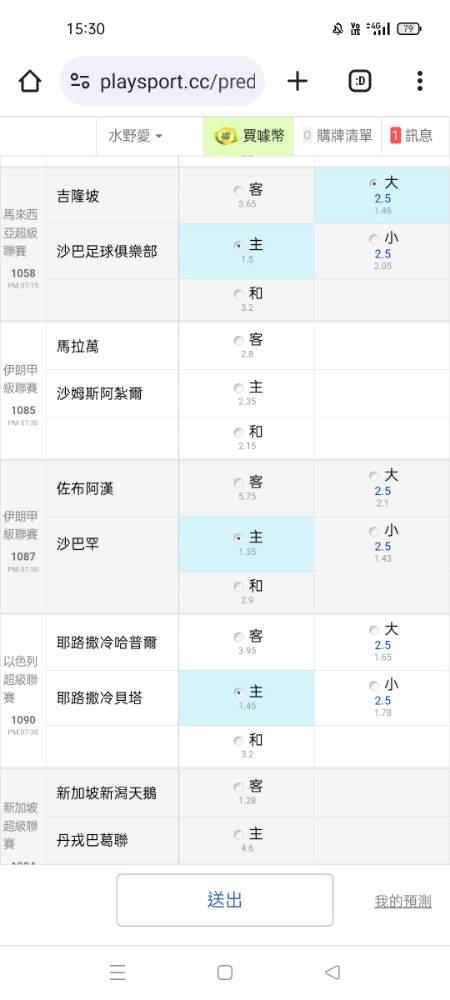Expand the 水野愛 account dropdown

click(135, 136)
